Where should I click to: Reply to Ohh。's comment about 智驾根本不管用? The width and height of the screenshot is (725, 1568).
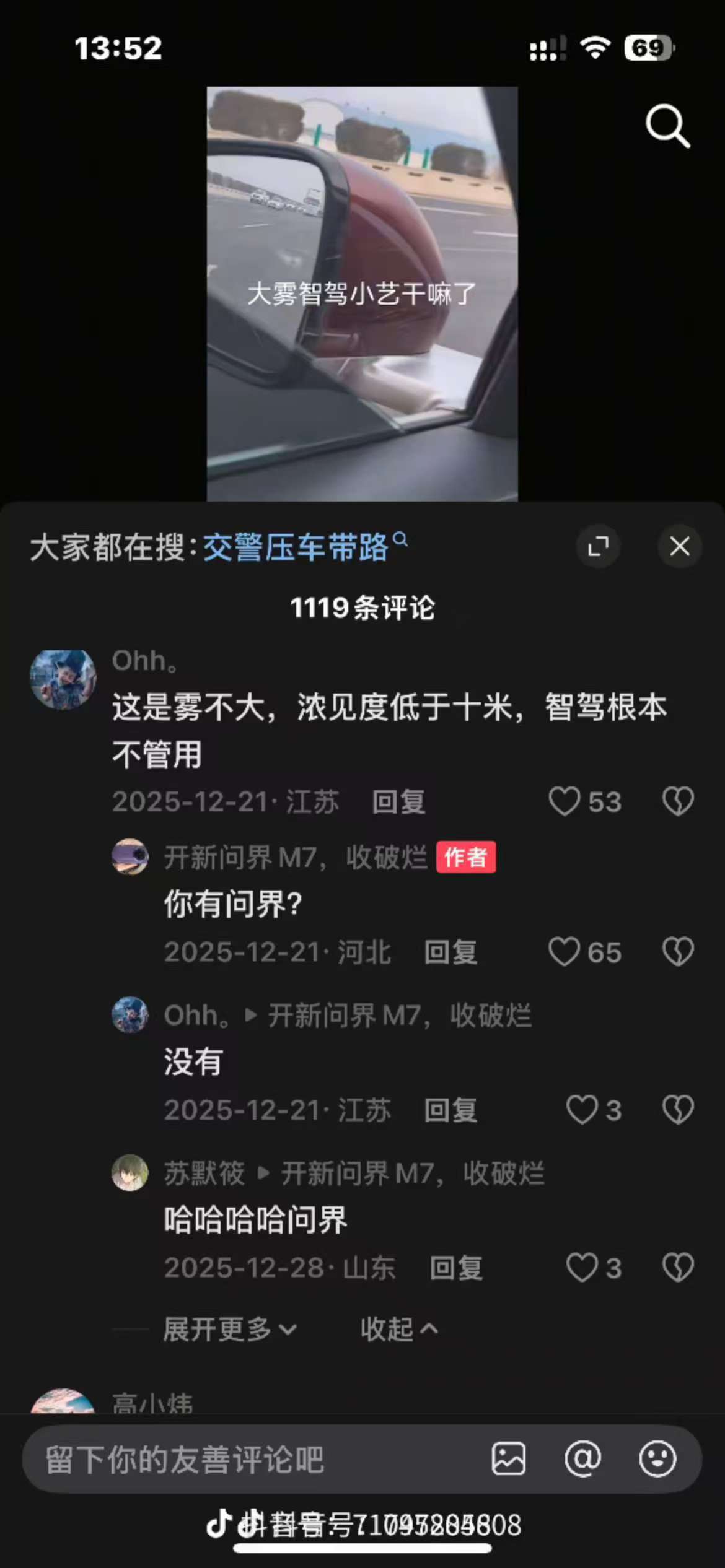[x=398, y=803]
